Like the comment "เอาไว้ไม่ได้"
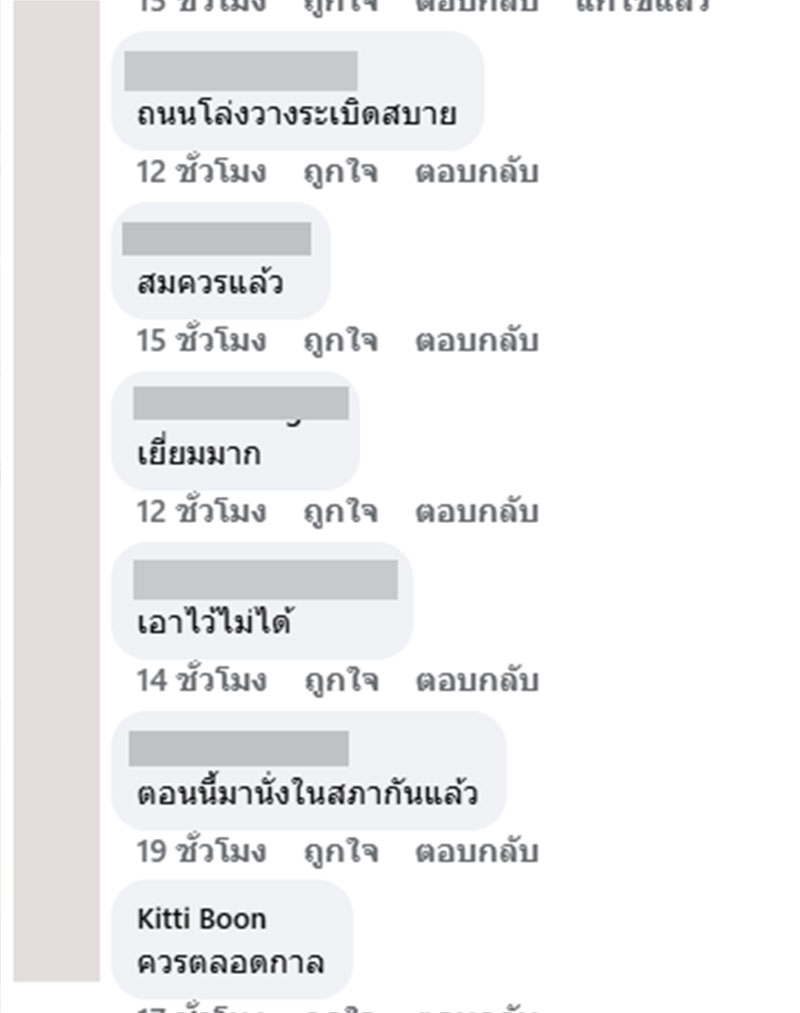800x1013 pixels. point(340,681)
